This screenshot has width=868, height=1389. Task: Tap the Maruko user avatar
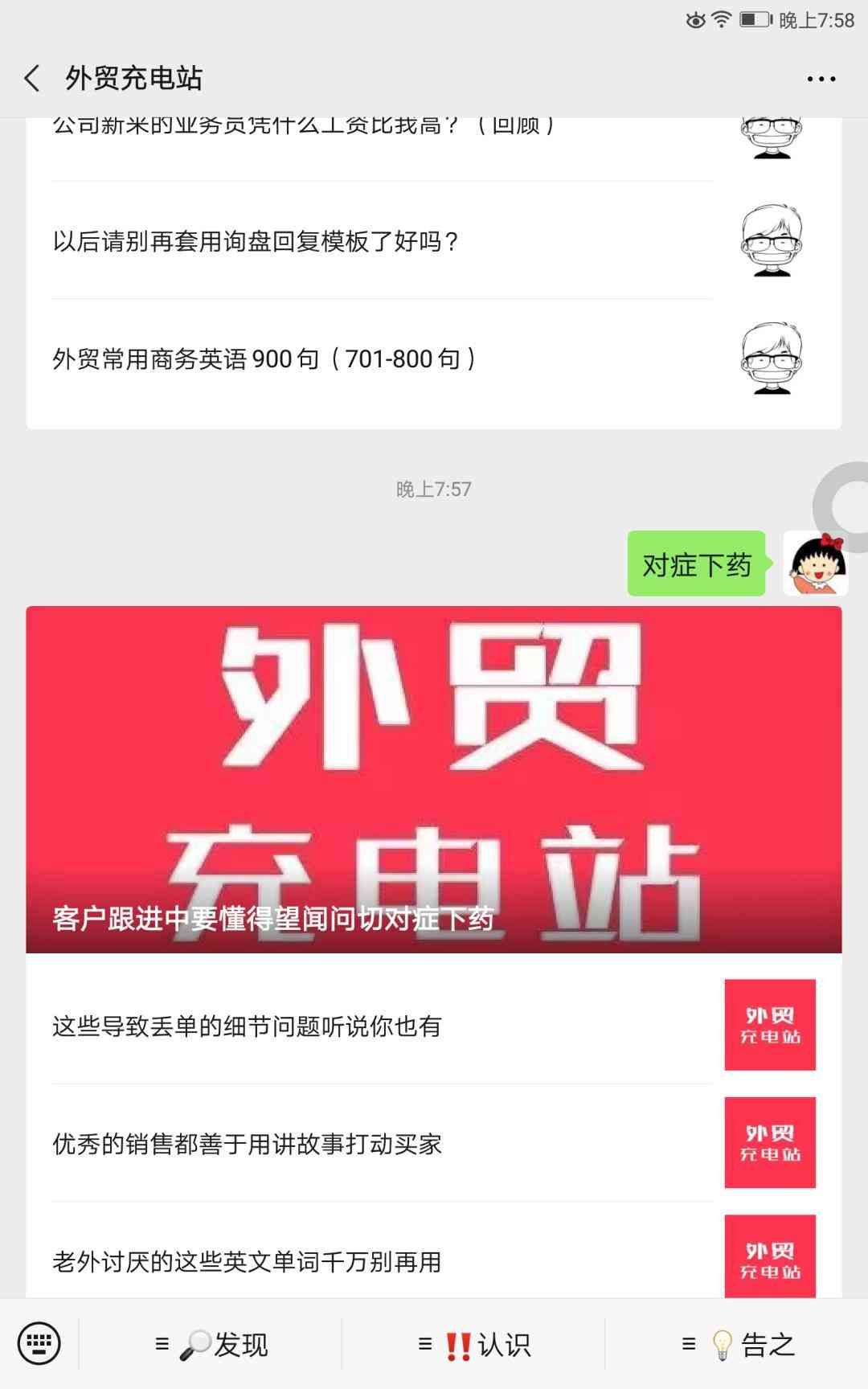(x=815, y=563)
